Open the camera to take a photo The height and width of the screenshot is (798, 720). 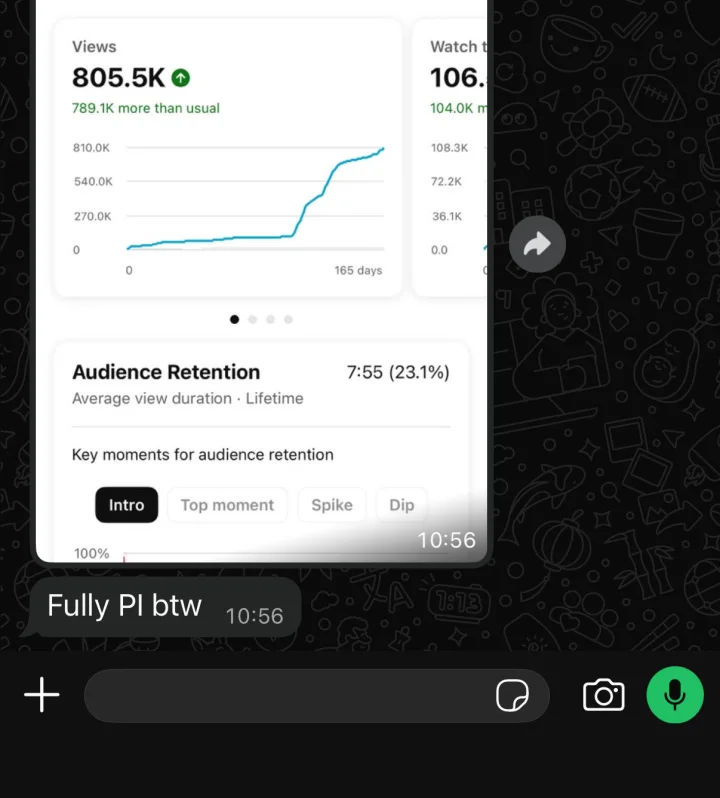tap(603, 695)
